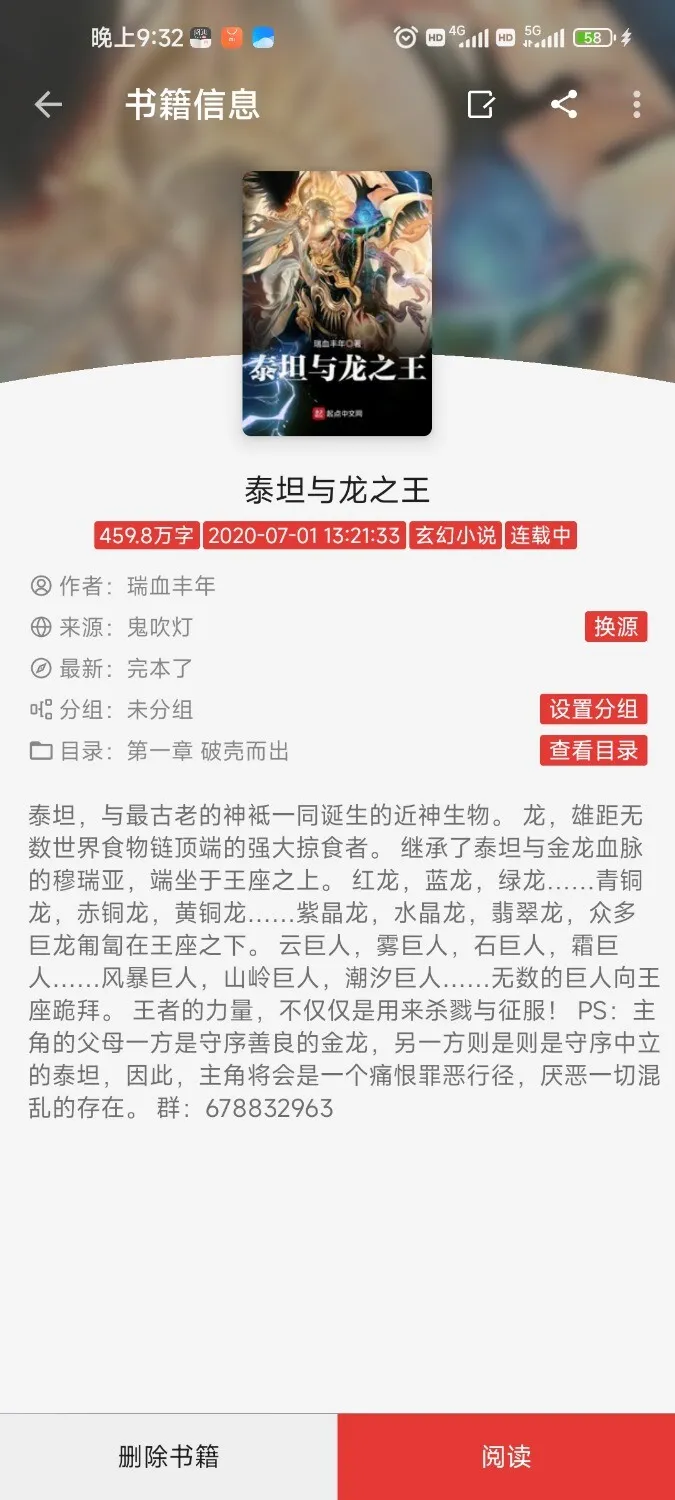
Task: Edit the book information
Action: 481,104
